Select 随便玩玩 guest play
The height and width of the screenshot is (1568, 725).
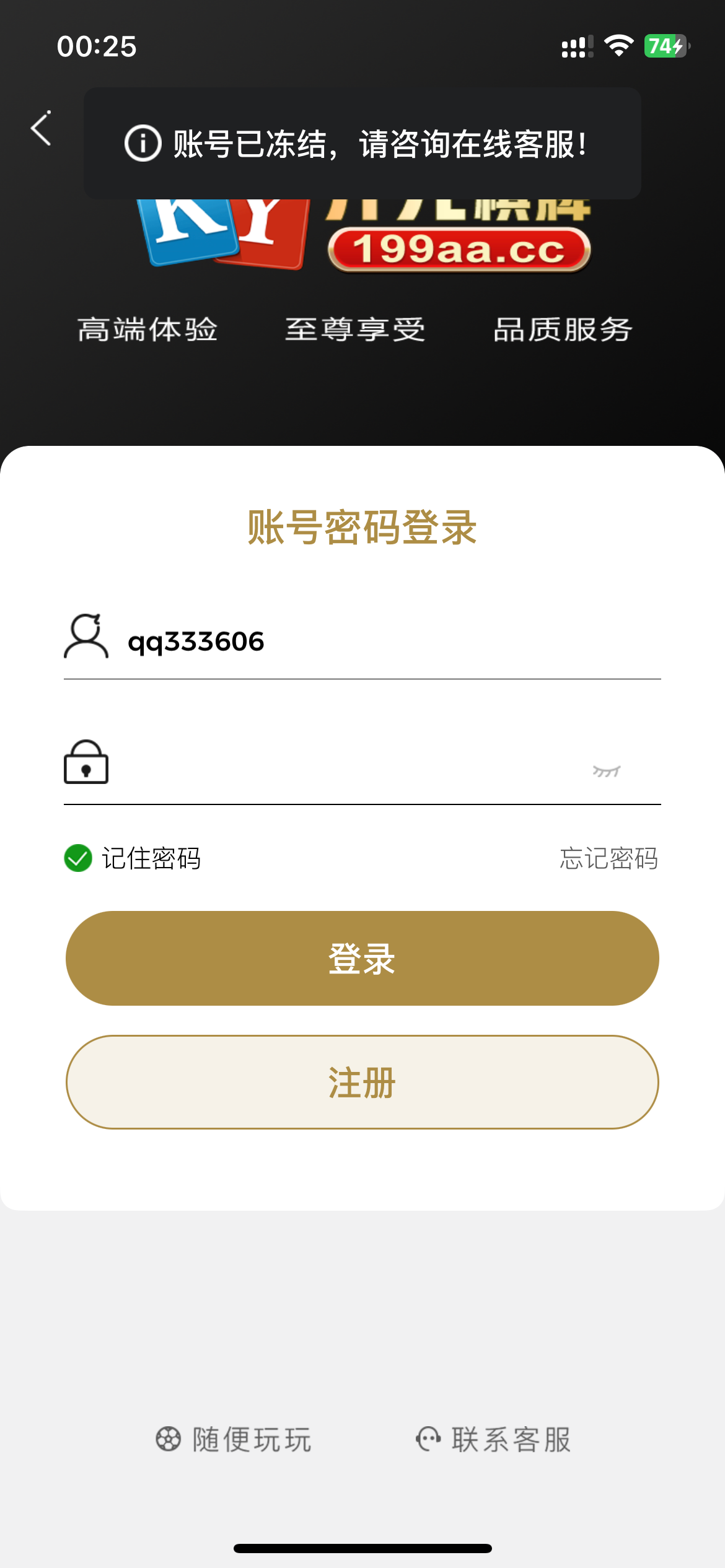coord(234,1439)
